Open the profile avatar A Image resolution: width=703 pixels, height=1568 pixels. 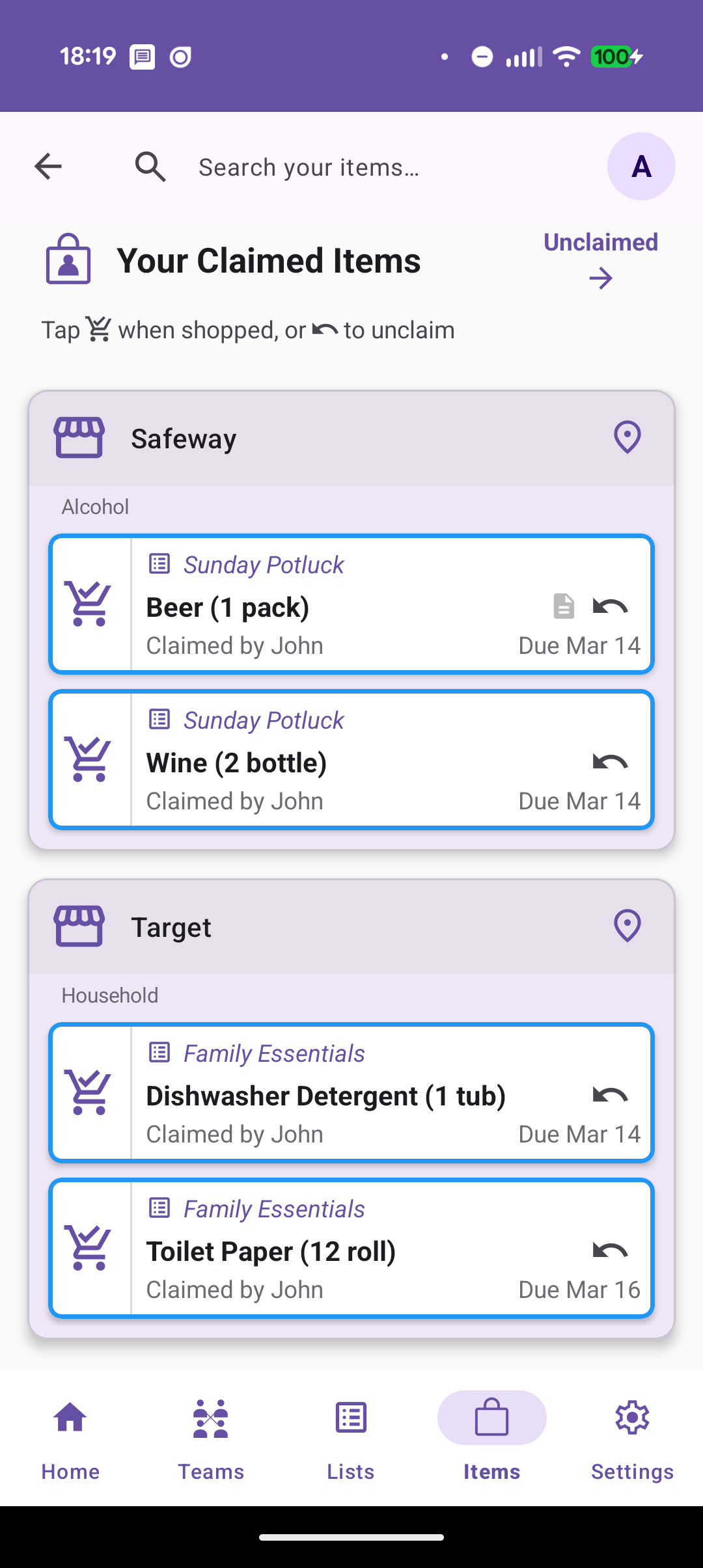[641, 166]
